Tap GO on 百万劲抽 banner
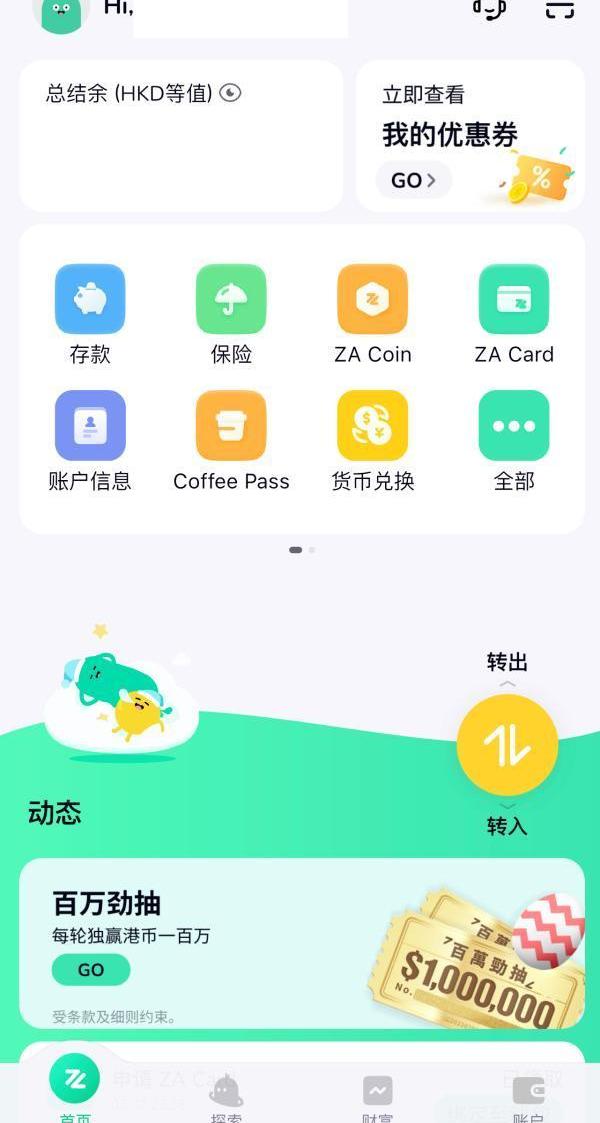The image size is (600, 1123). pyautogui.click(x=91, y=969)
